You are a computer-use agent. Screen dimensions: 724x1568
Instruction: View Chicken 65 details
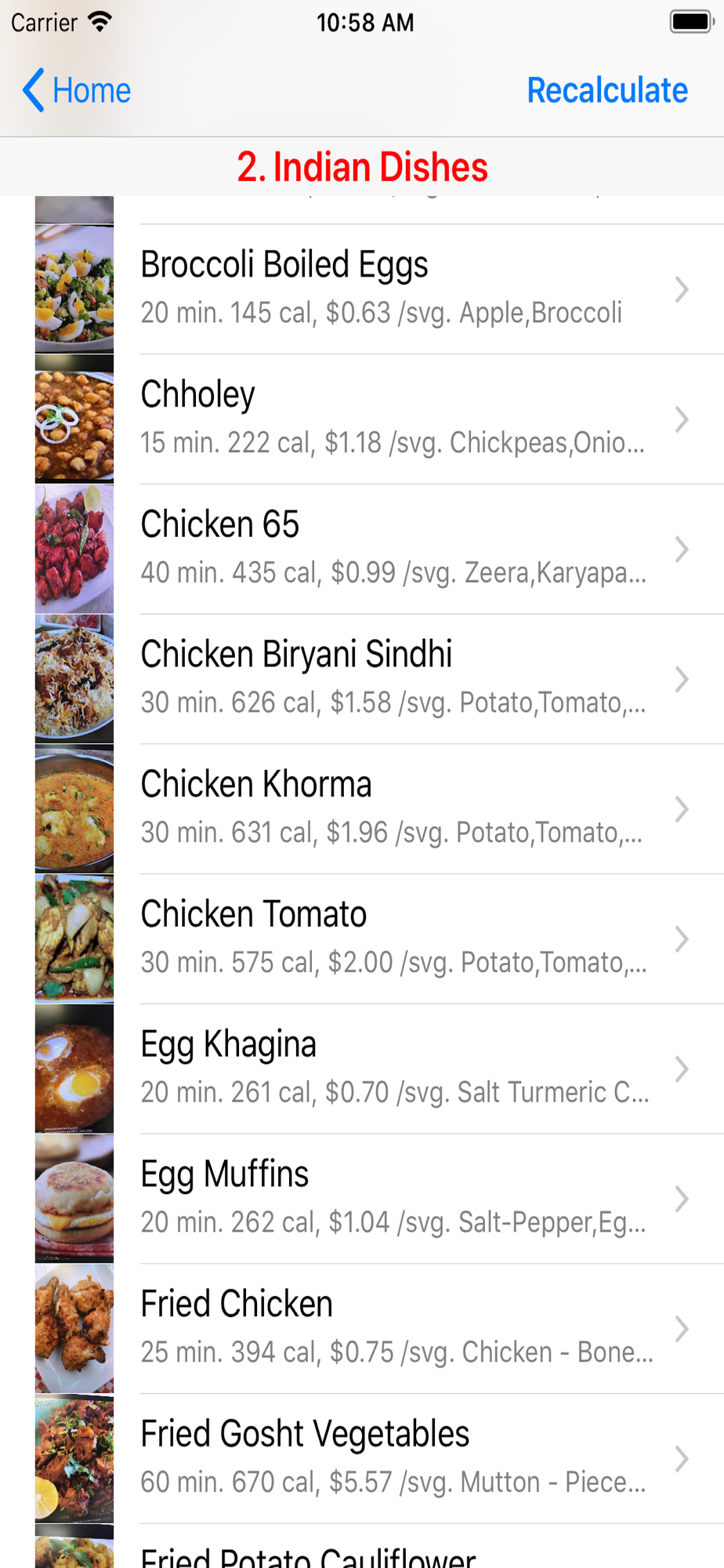click(x=392, y=549)
